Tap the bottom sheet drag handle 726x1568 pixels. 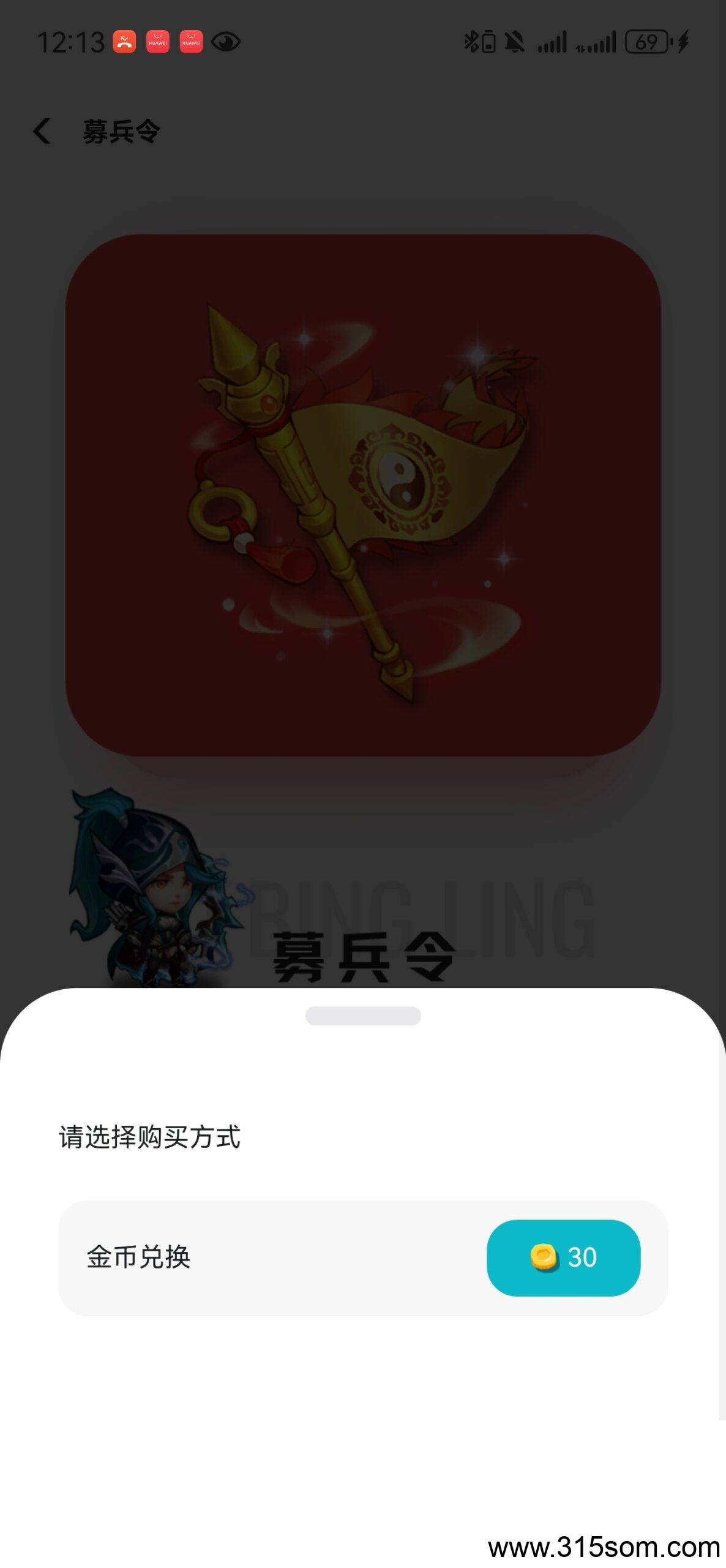coord(363,1016)
